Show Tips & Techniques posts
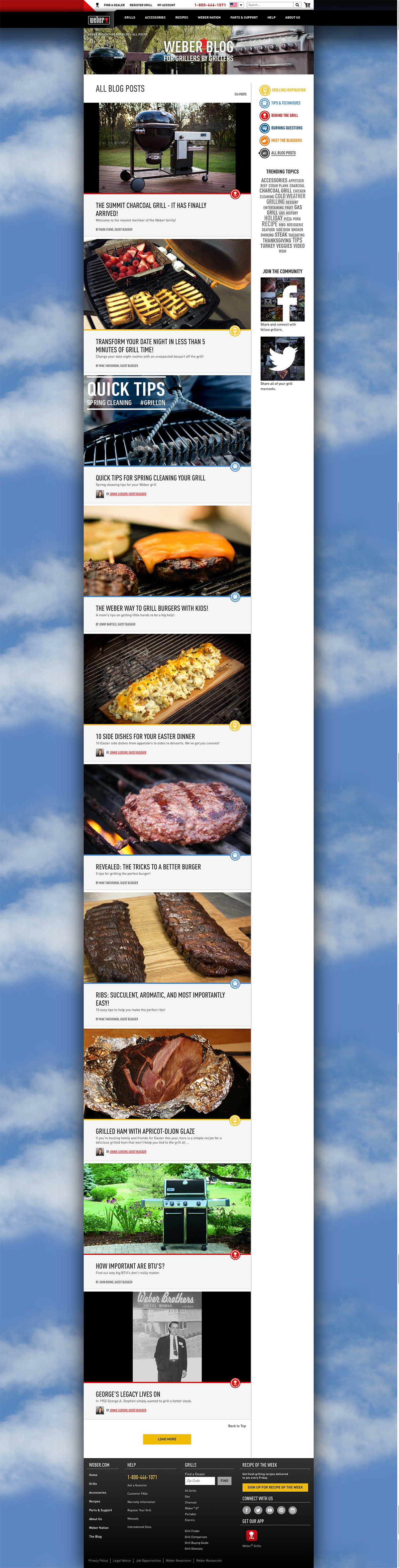The image size is (399, 1568). pyautogui.click(x=285, y=103)
